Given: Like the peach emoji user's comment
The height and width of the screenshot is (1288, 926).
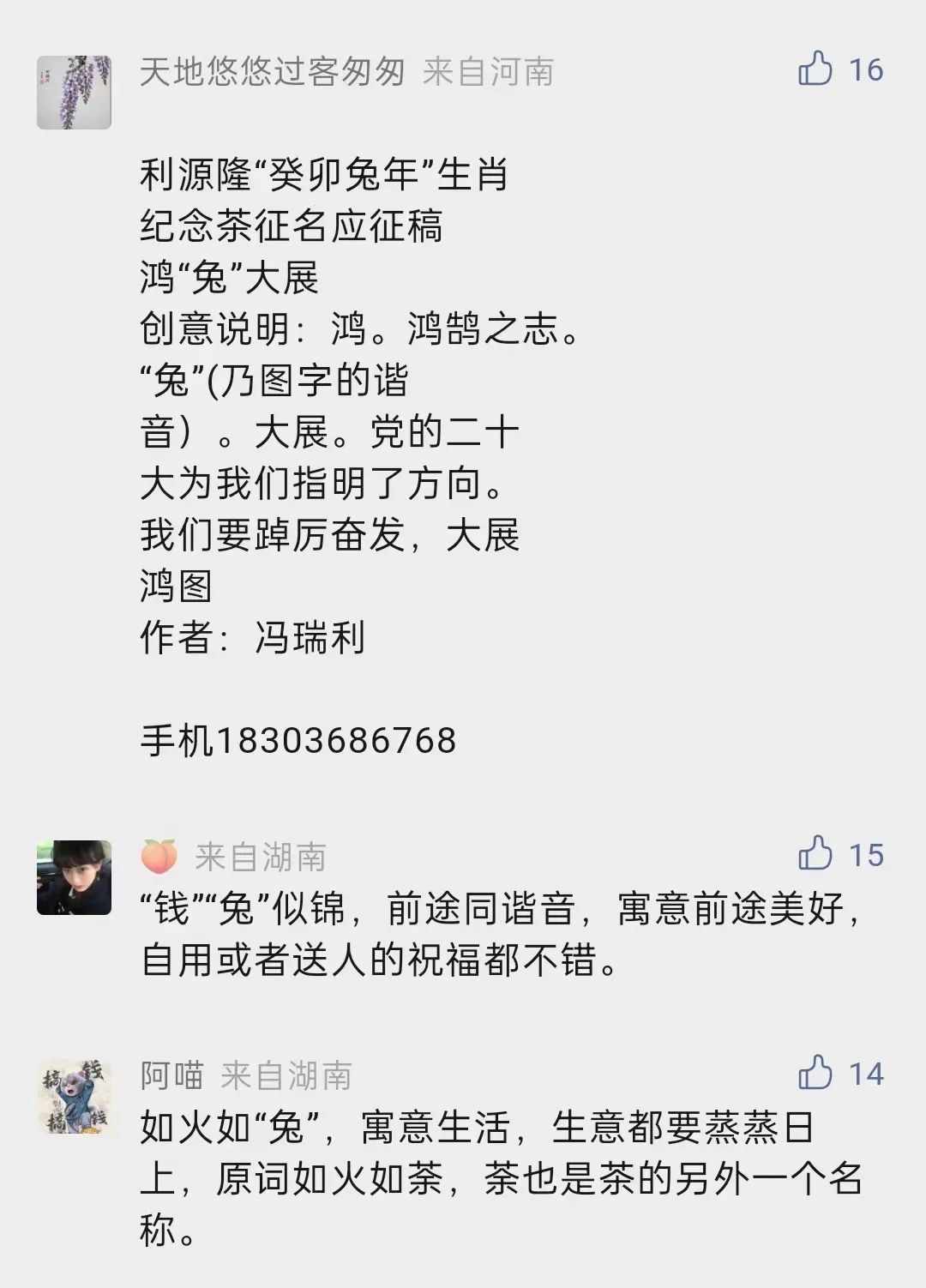Looking at the screenshot, I should point(815,854).
